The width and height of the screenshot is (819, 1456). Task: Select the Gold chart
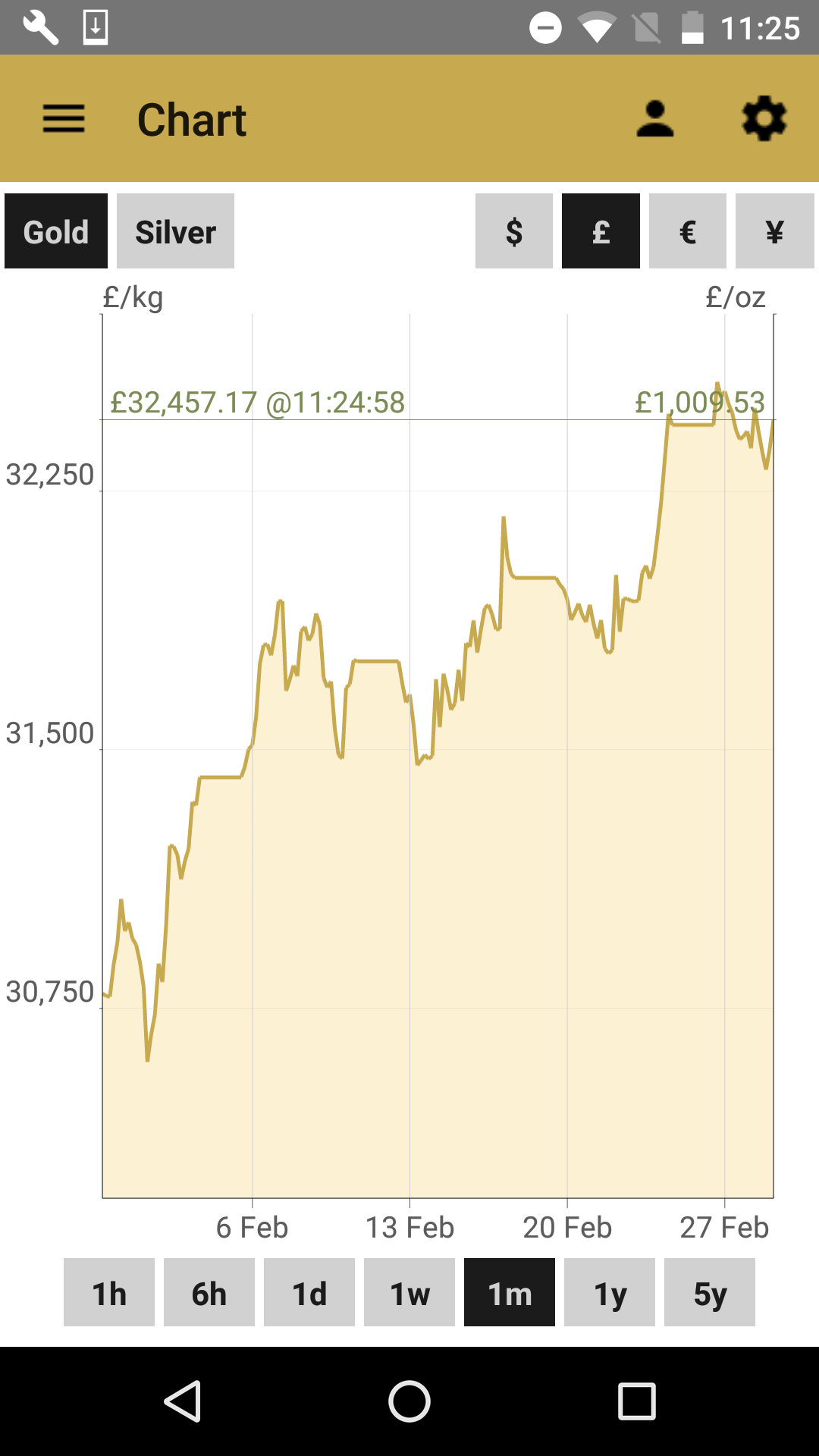[56, 231]
